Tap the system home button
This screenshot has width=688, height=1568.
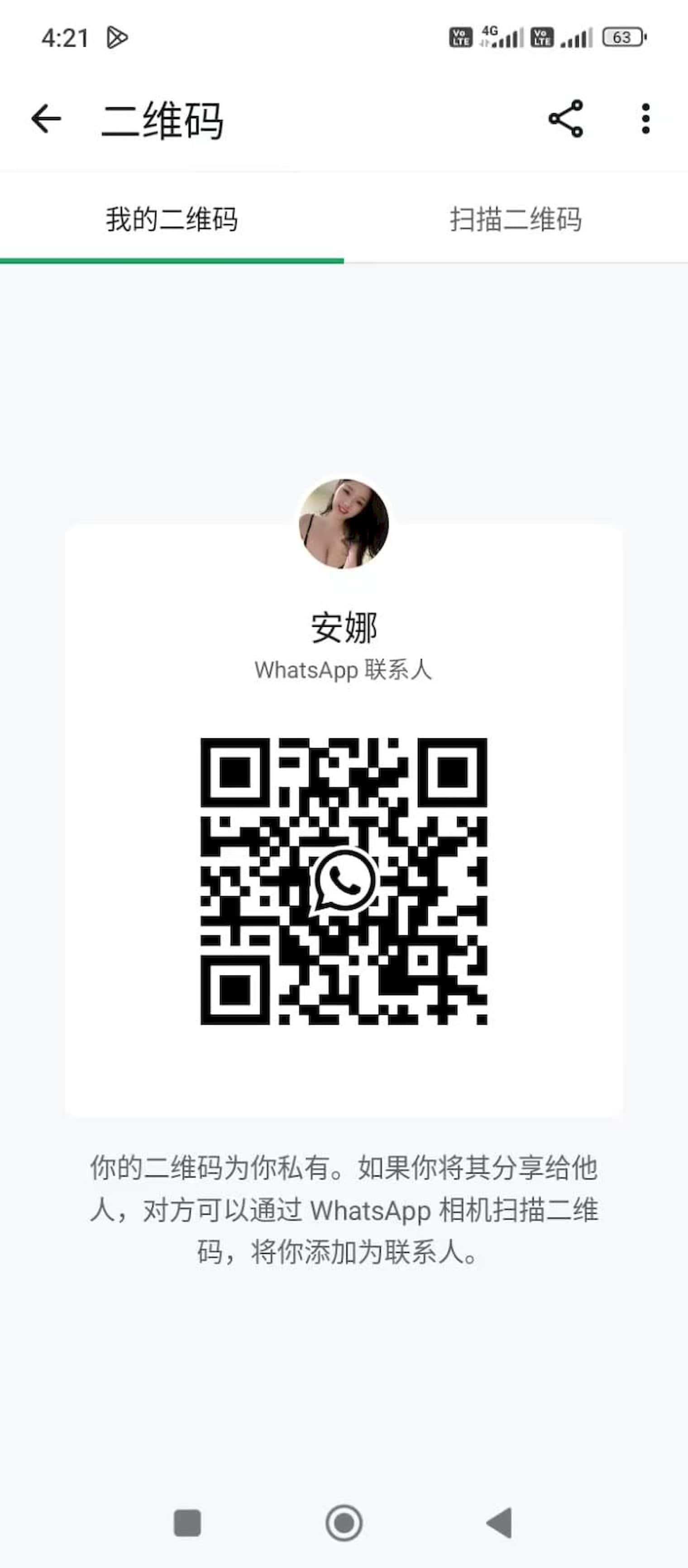[x=344, y=1523]
